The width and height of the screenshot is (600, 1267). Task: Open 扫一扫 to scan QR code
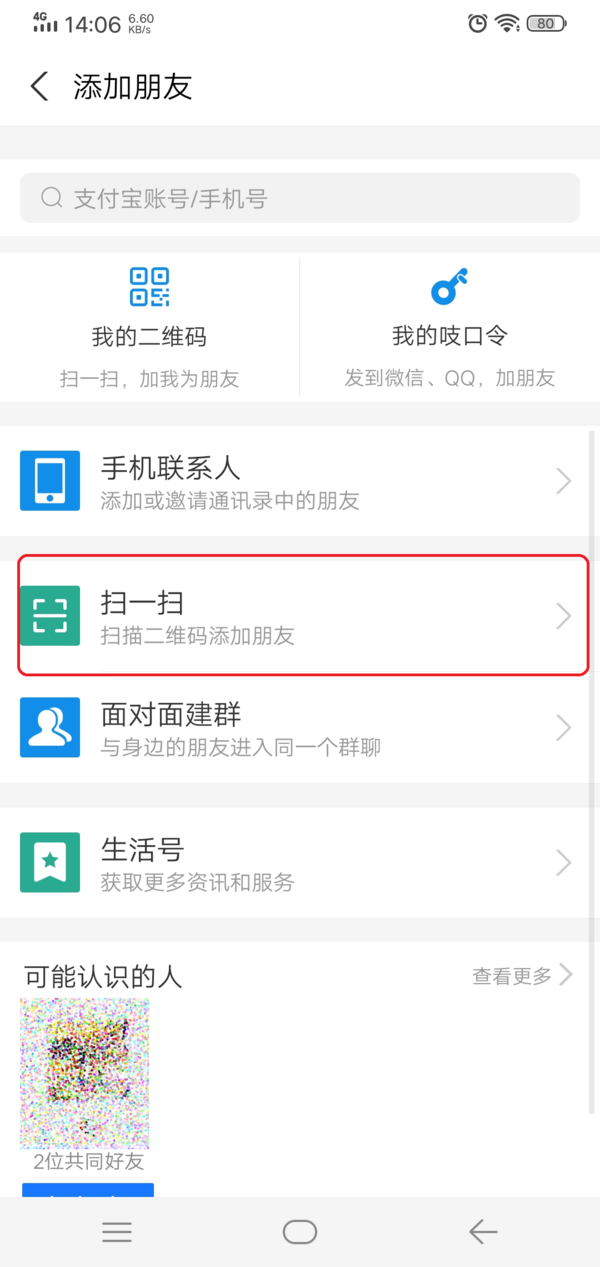pos(300,616)
